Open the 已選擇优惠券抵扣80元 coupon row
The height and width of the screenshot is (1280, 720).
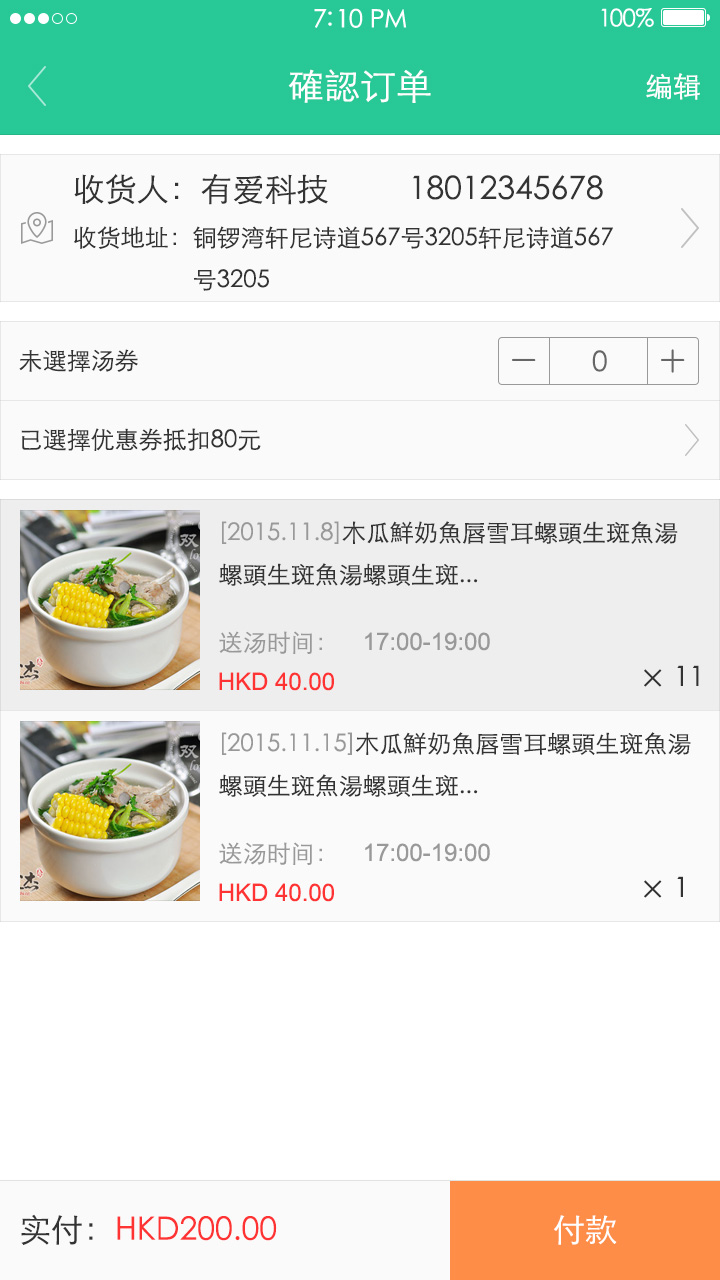[360, 440]
